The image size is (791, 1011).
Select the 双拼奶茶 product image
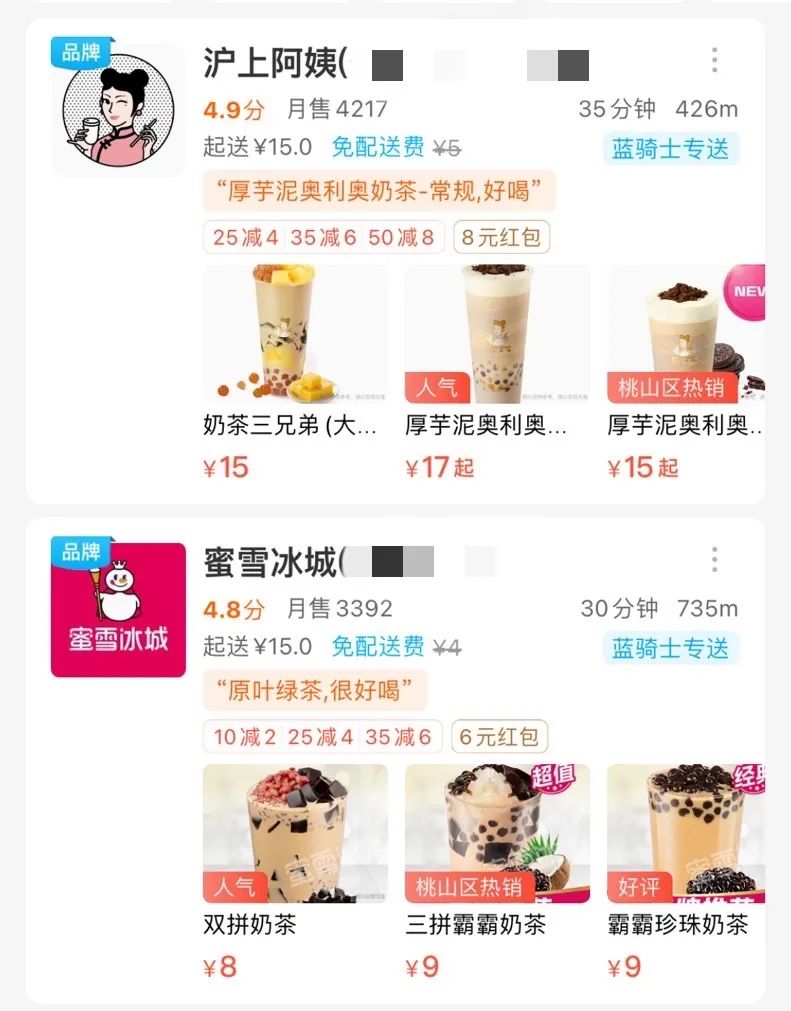293,831
